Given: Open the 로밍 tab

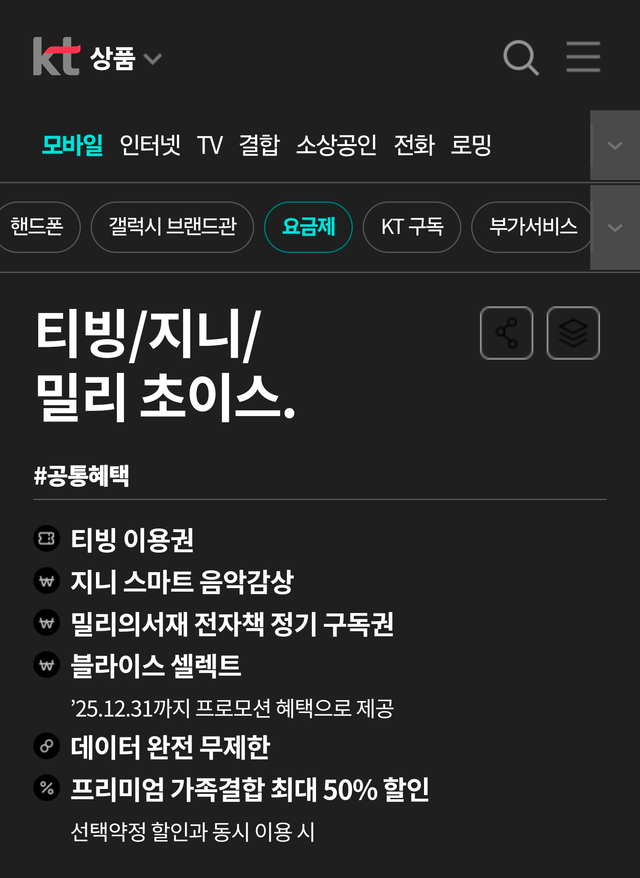Looking at the screenshot, I should [471, 146].
